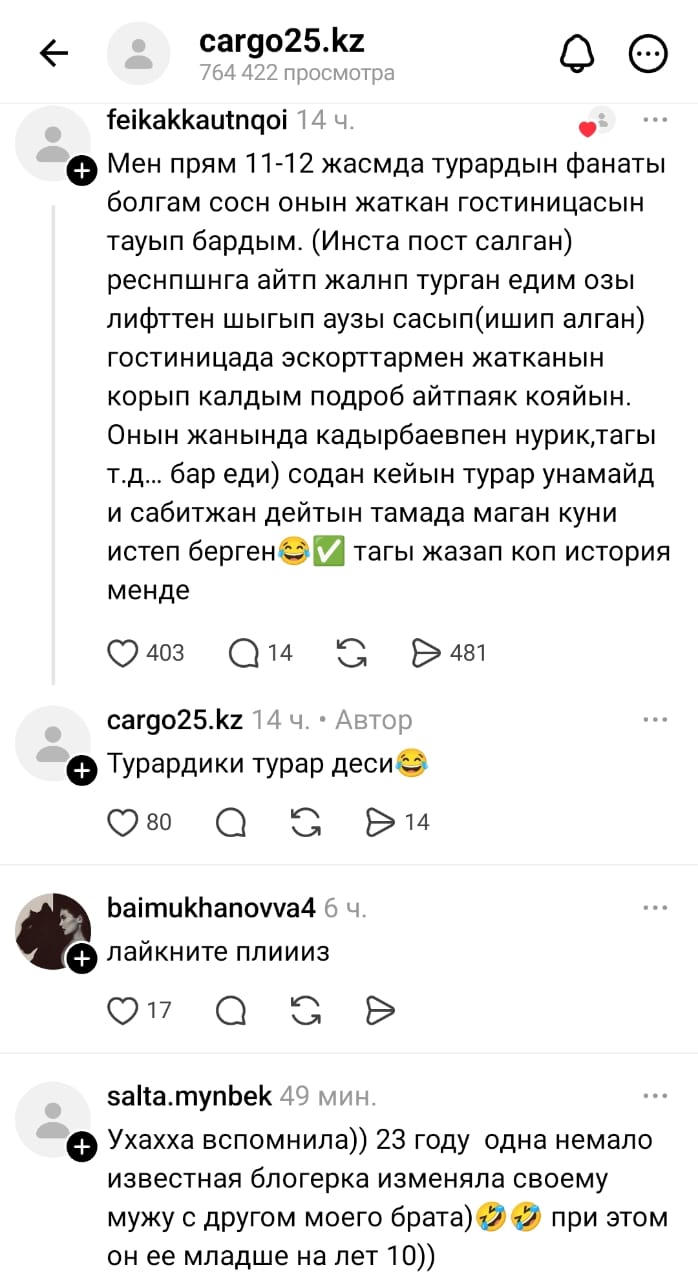Like the comment by feikakkautnqoi
698x1280 pixels.
(123, 653)
